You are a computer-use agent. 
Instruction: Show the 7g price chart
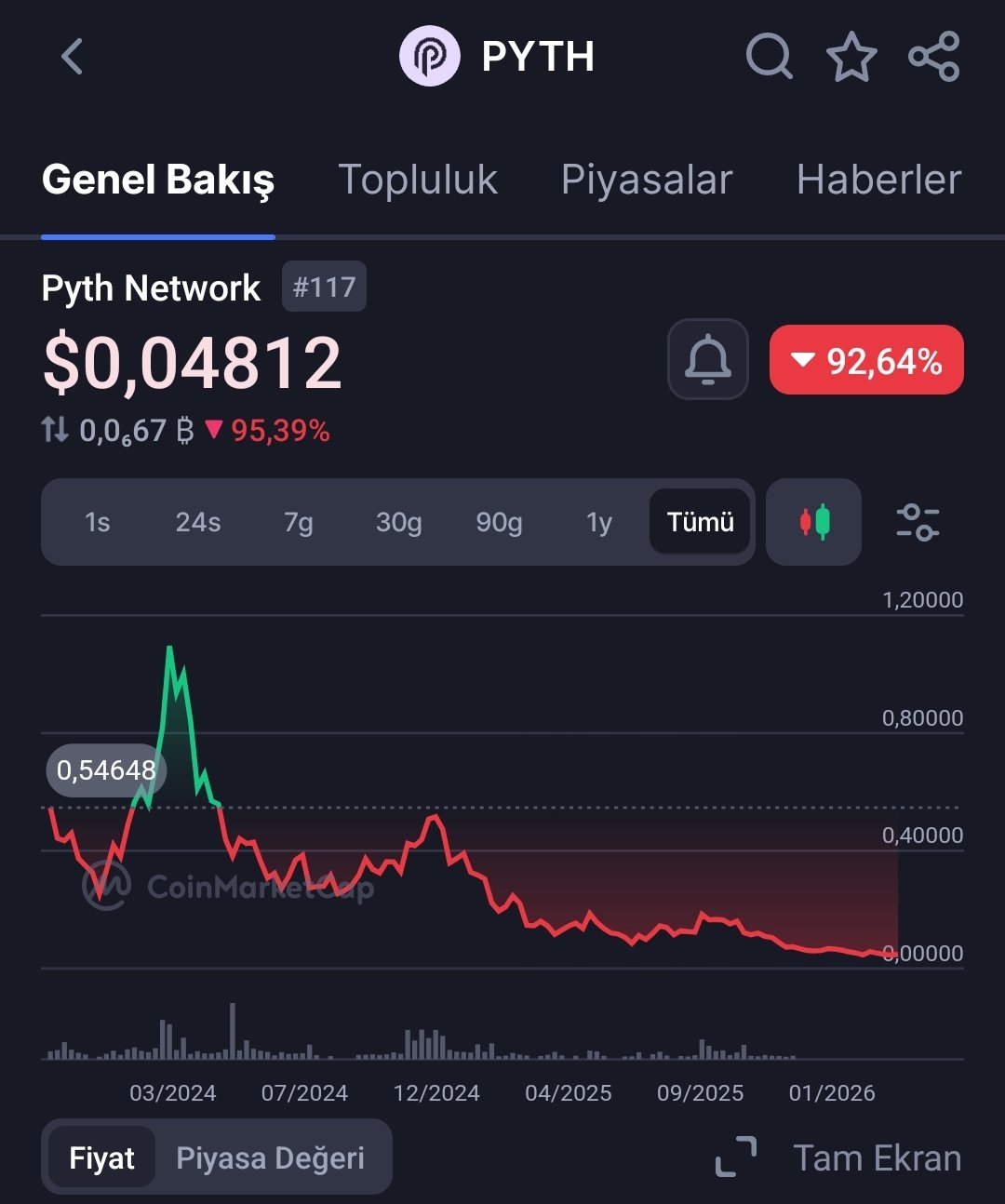[298, 522]
